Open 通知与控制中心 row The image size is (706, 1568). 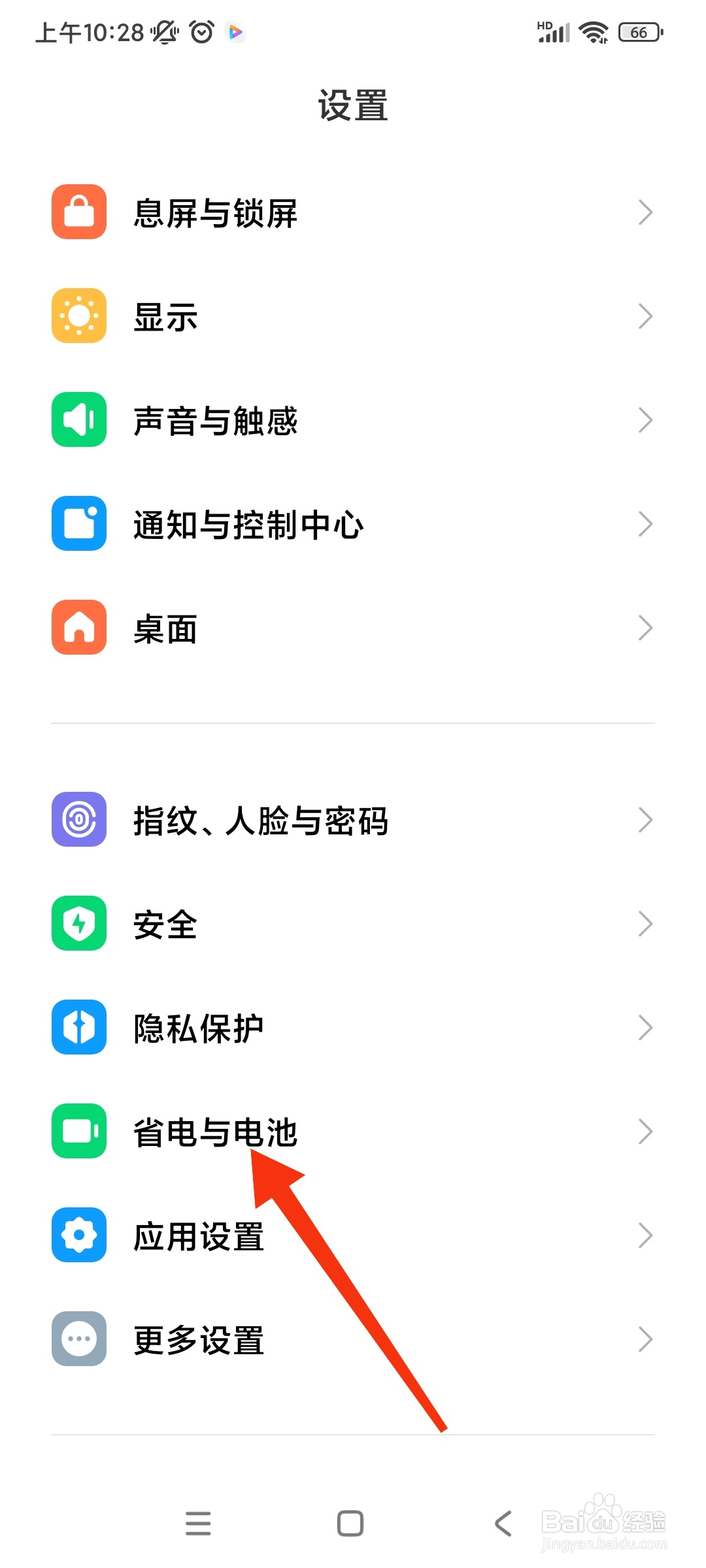click(353, 524)
